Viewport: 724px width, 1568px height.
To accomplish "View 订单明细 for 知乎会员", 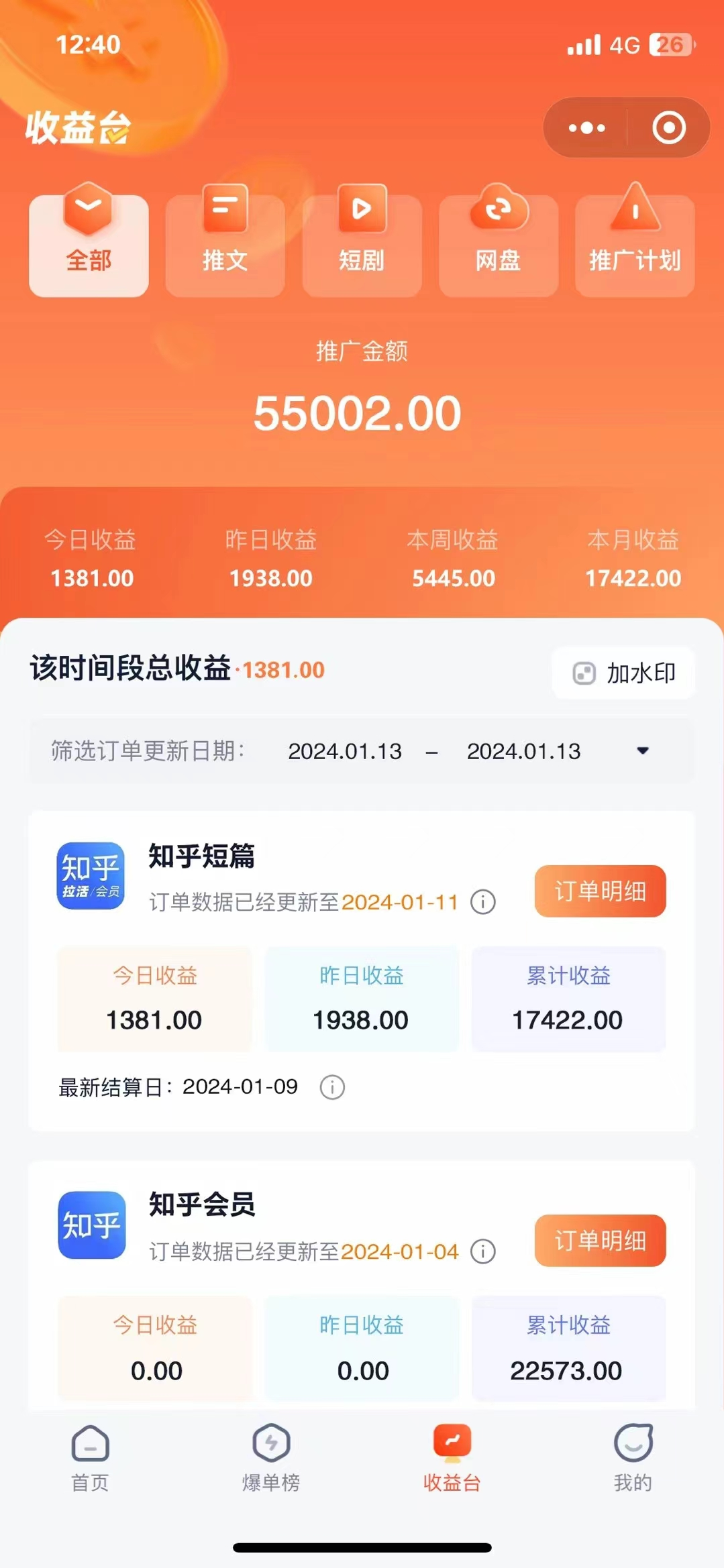I will click(600, 1241).
